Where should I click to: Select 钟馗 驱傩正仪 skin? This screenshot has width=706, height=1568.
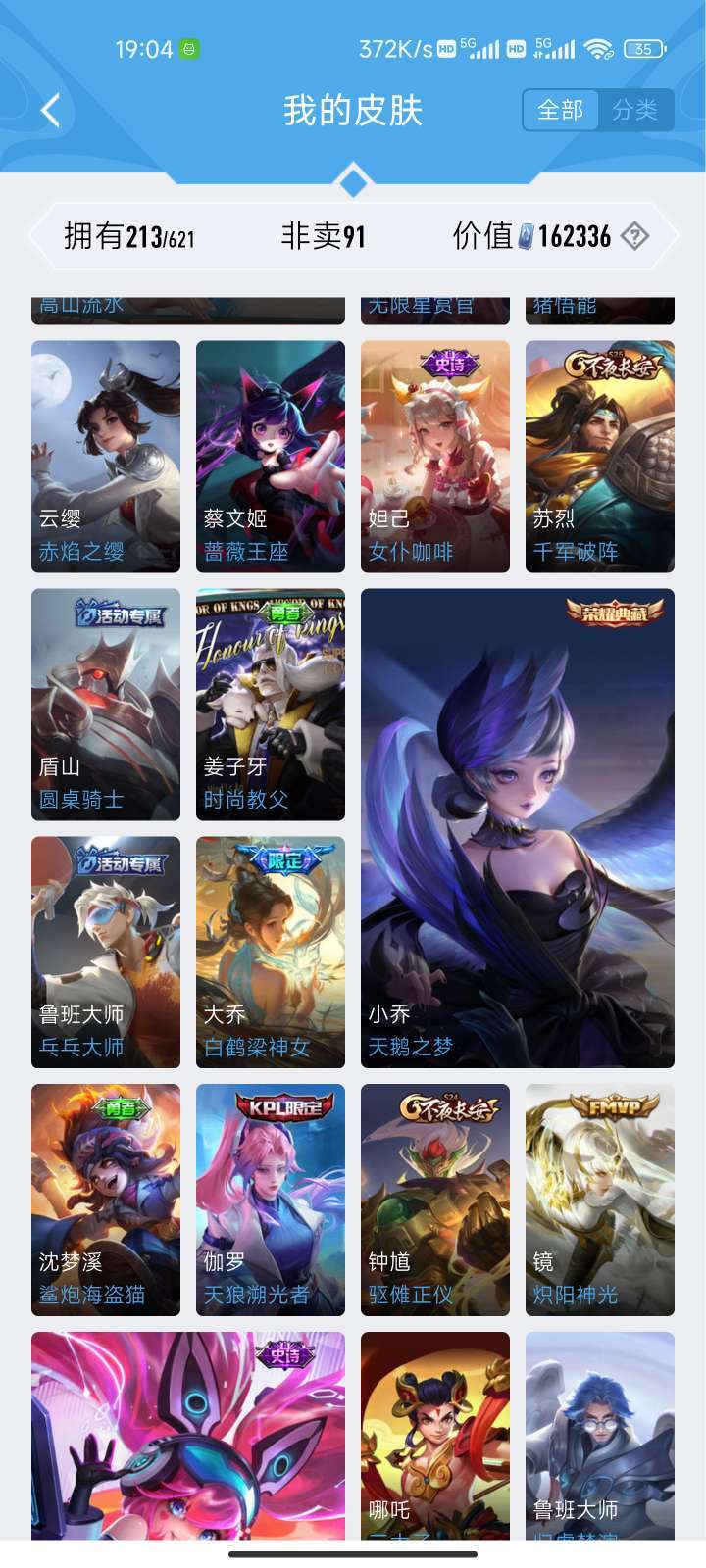(435, 1200)
